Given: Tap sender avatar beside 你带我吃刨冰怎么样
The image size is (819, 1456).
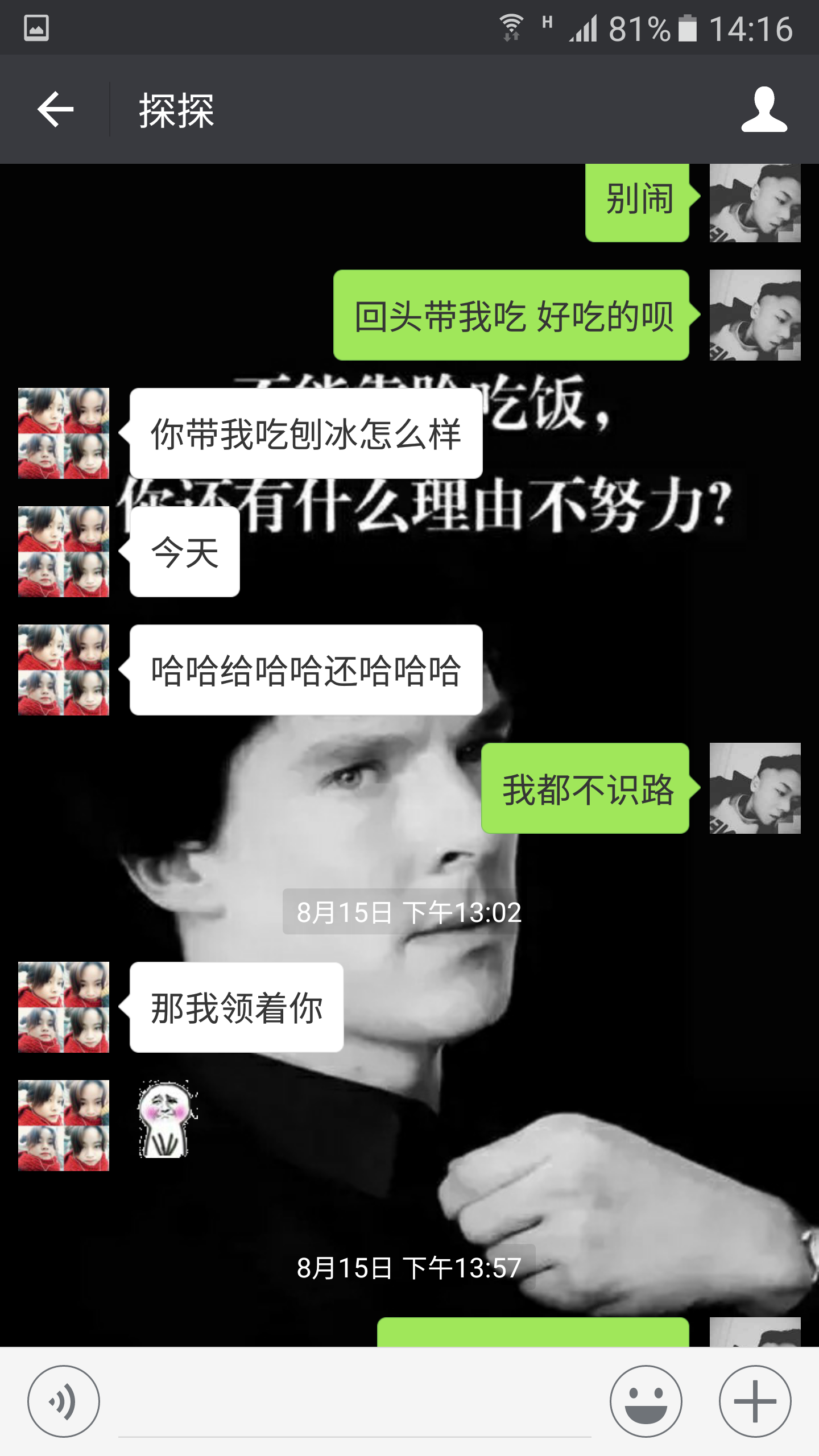Looking at the screenshot, I should (64, 433).
